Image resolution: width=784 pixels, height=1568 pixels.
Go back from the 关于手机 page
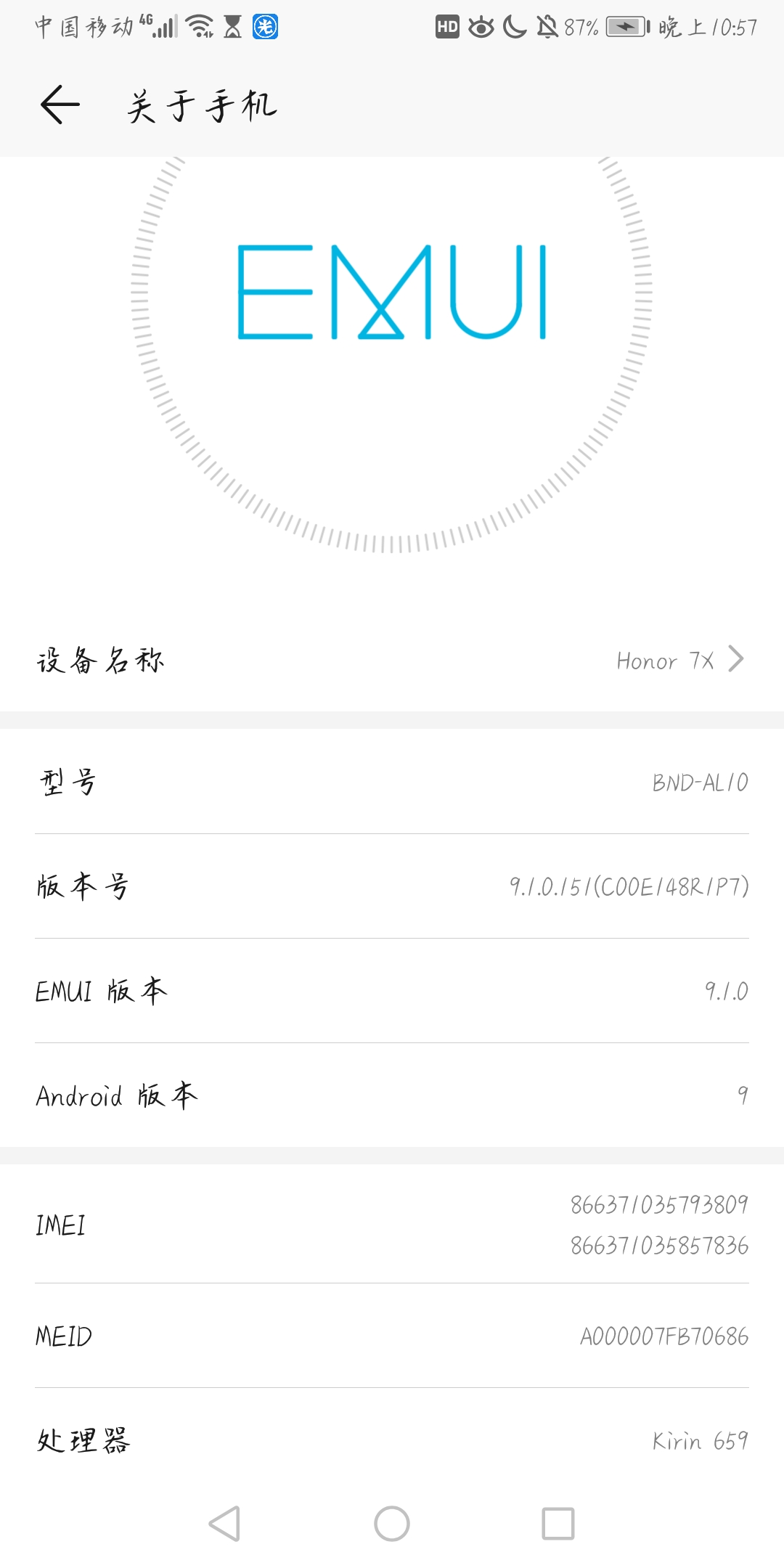click(x=60, y=105)
